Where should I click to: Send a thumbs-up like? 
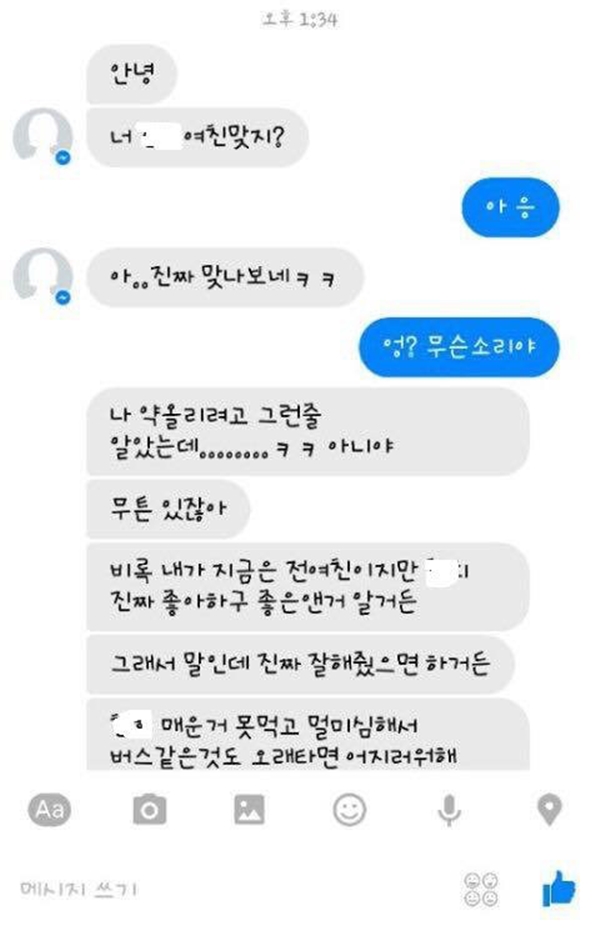[x=558, y=888]
